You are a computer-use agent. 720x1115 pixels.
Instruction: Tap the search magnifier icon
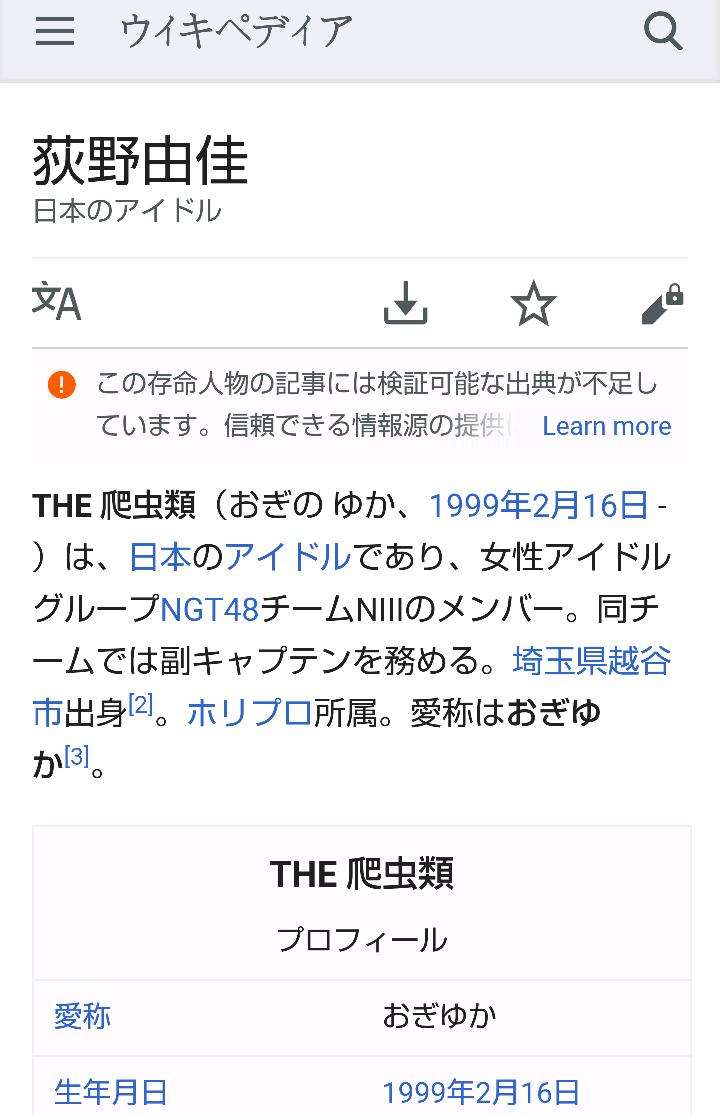(x=663, y=31)
